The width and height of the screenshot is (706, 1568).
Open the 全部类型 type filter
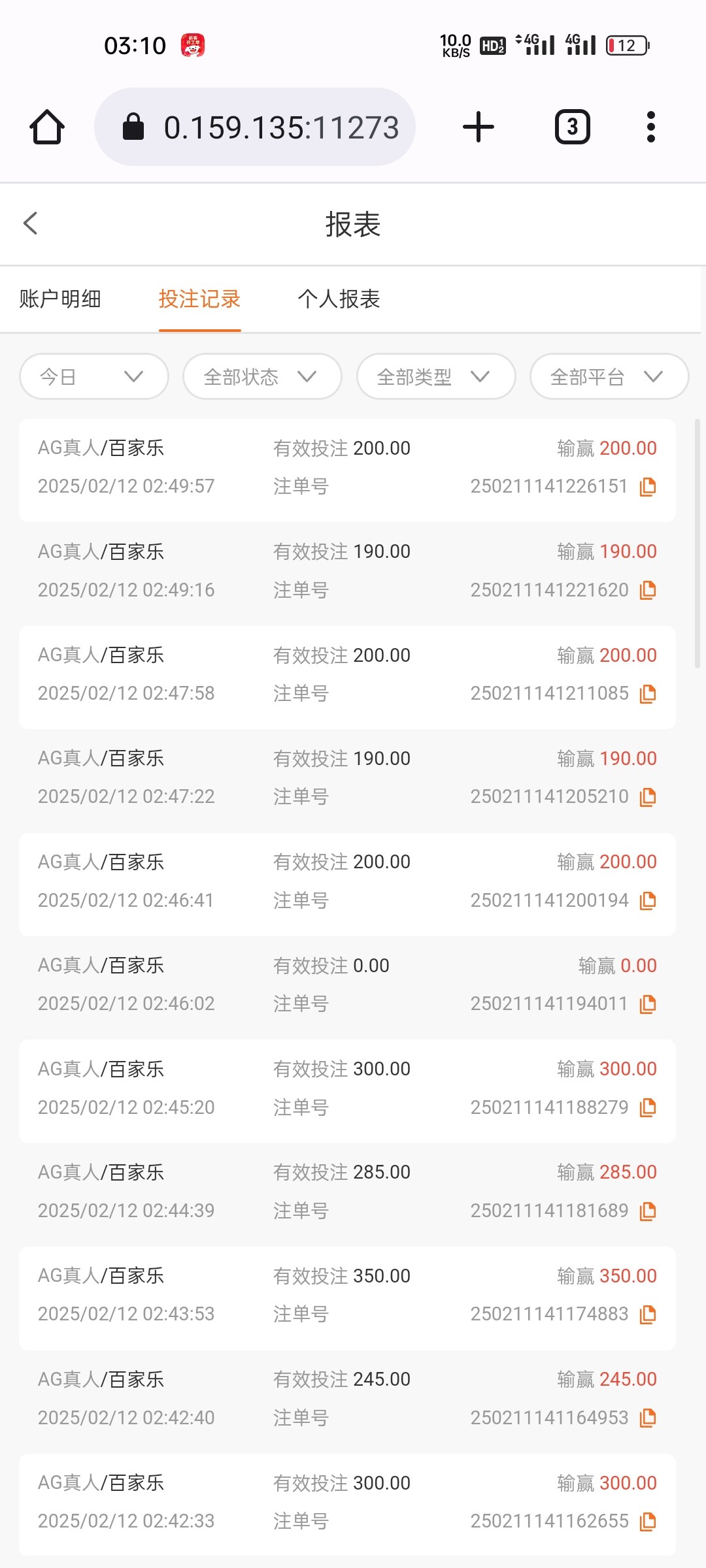tap(435, 376)
